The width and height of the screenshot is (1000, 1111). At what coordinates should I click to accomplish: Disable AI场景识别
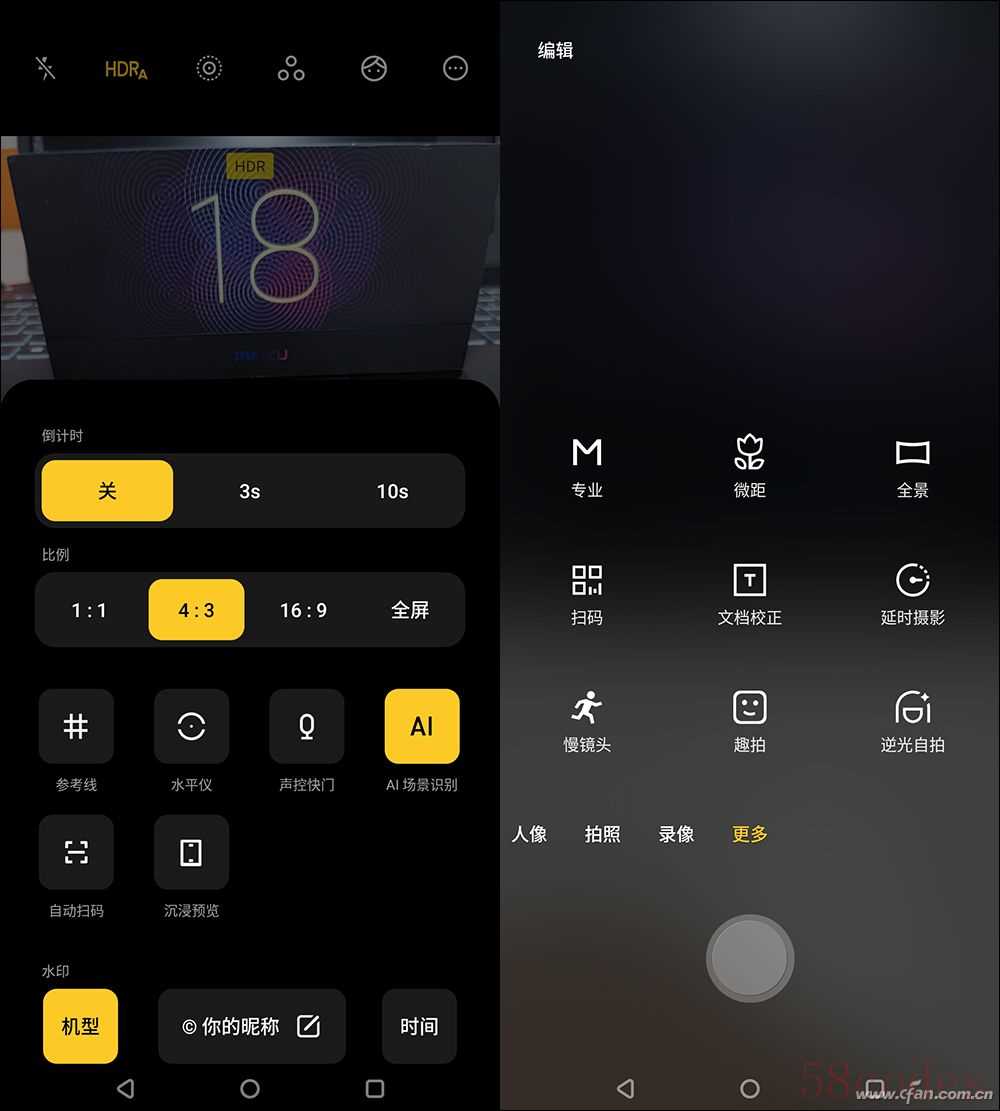click(422, 727)
